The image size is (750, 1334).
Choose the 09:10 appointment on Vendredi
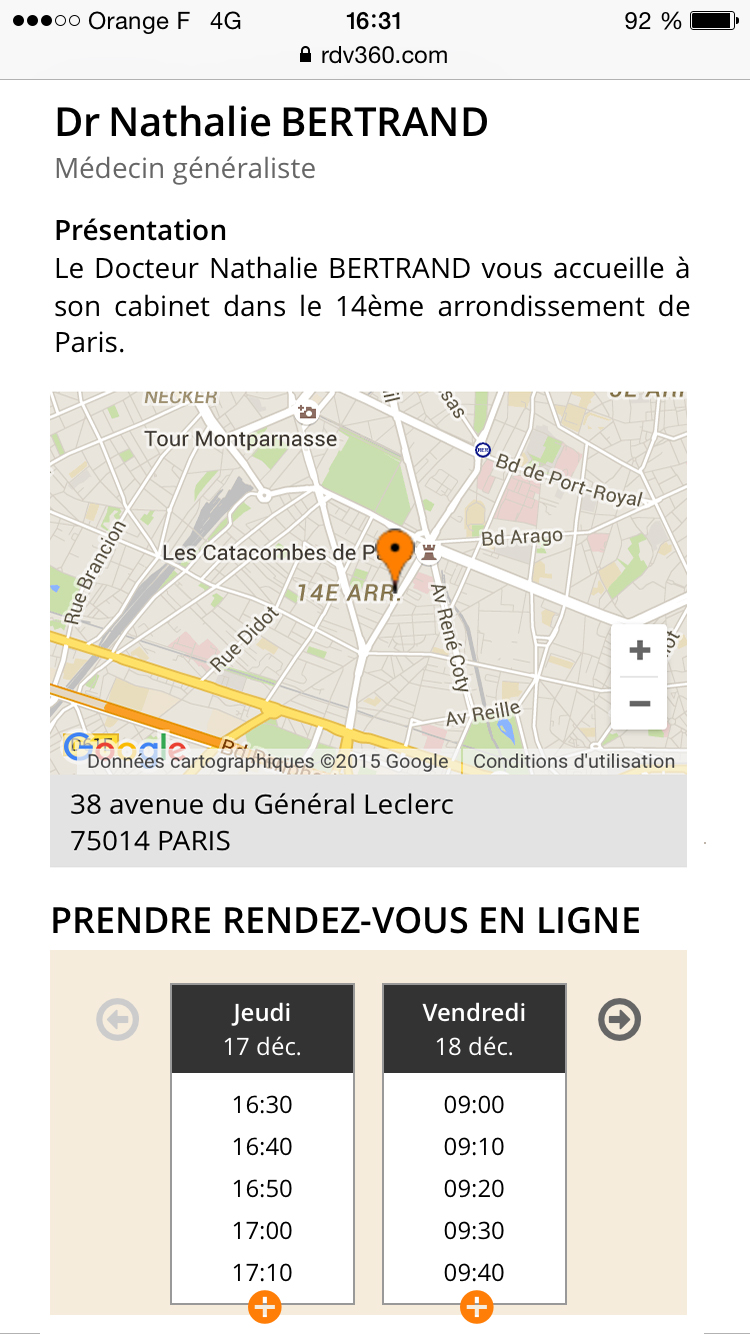(x=474, y=1147)
